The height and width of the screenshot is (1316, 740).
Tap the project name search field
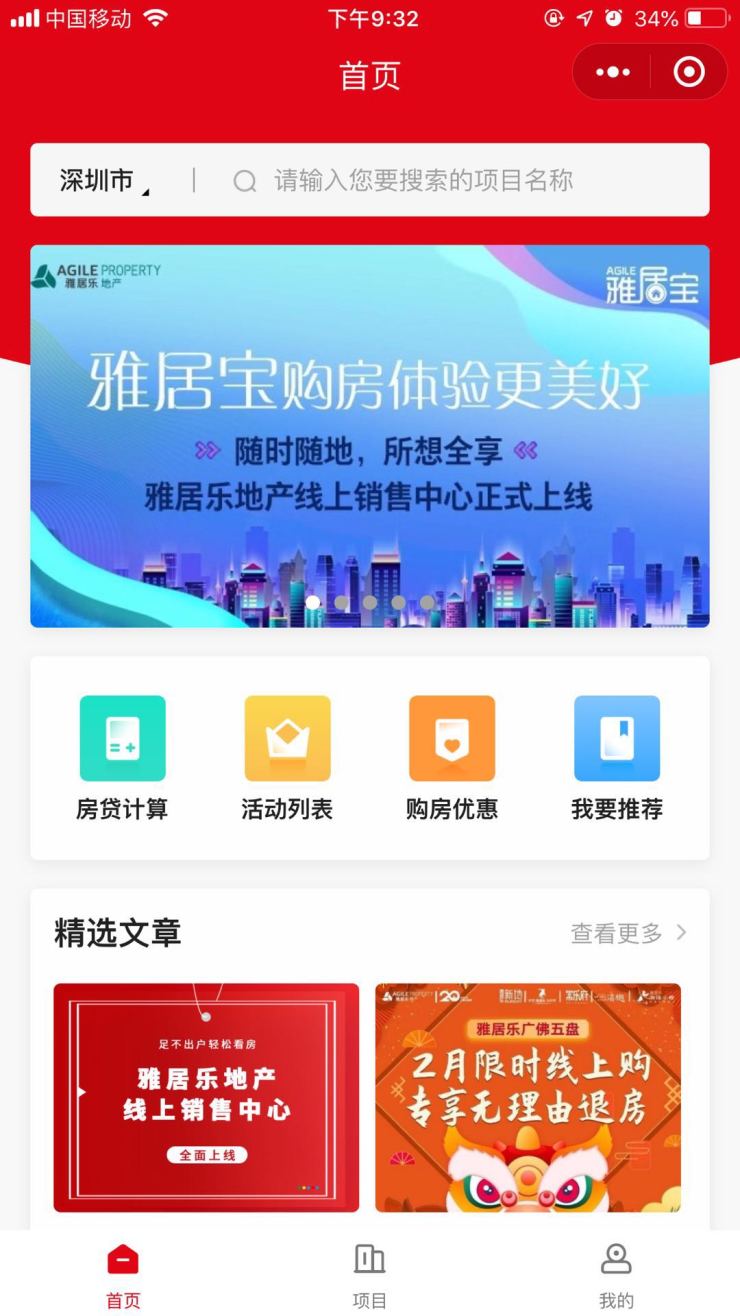(x=440, y=181)
